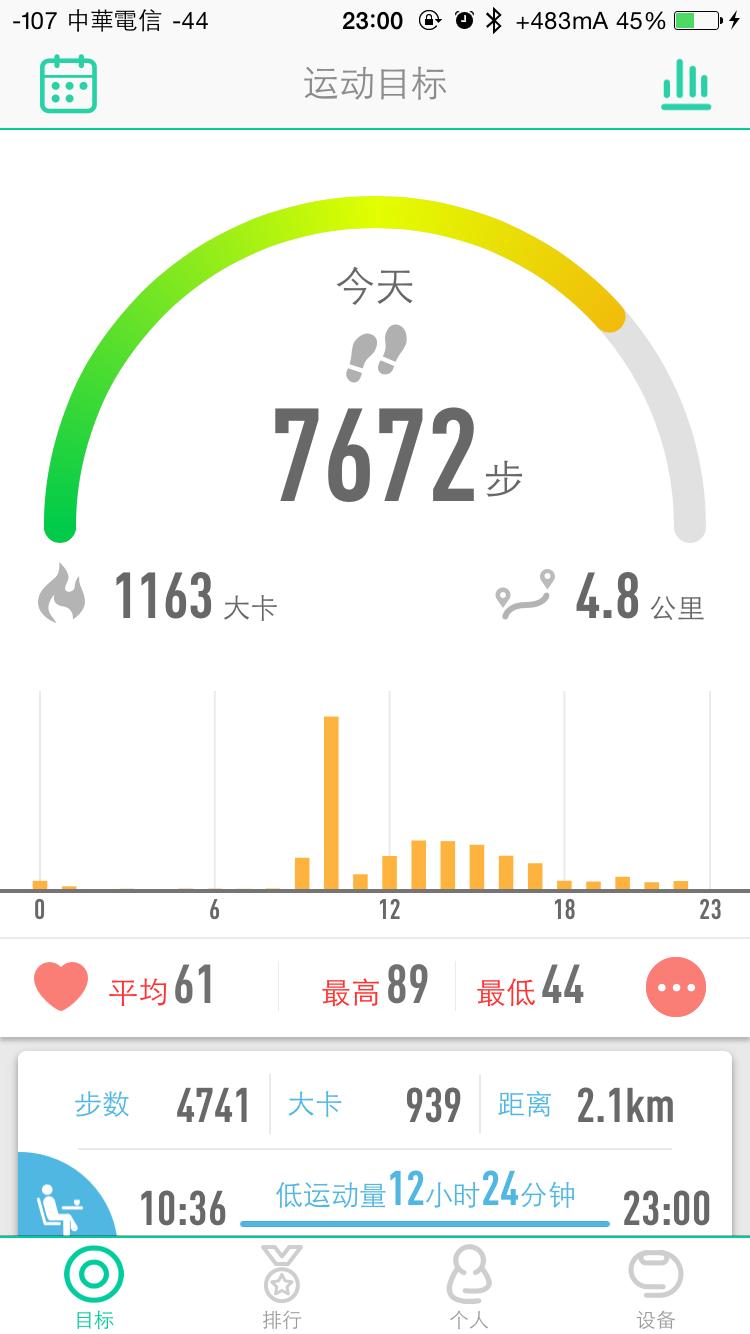Tap the 7672 step count number

click(x=375, y=448)
